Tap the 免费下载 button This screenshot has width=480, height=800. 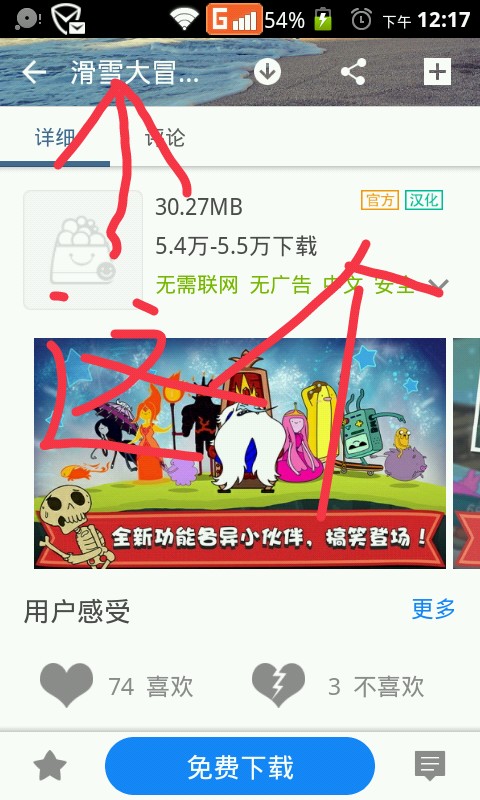pos(240,767)
